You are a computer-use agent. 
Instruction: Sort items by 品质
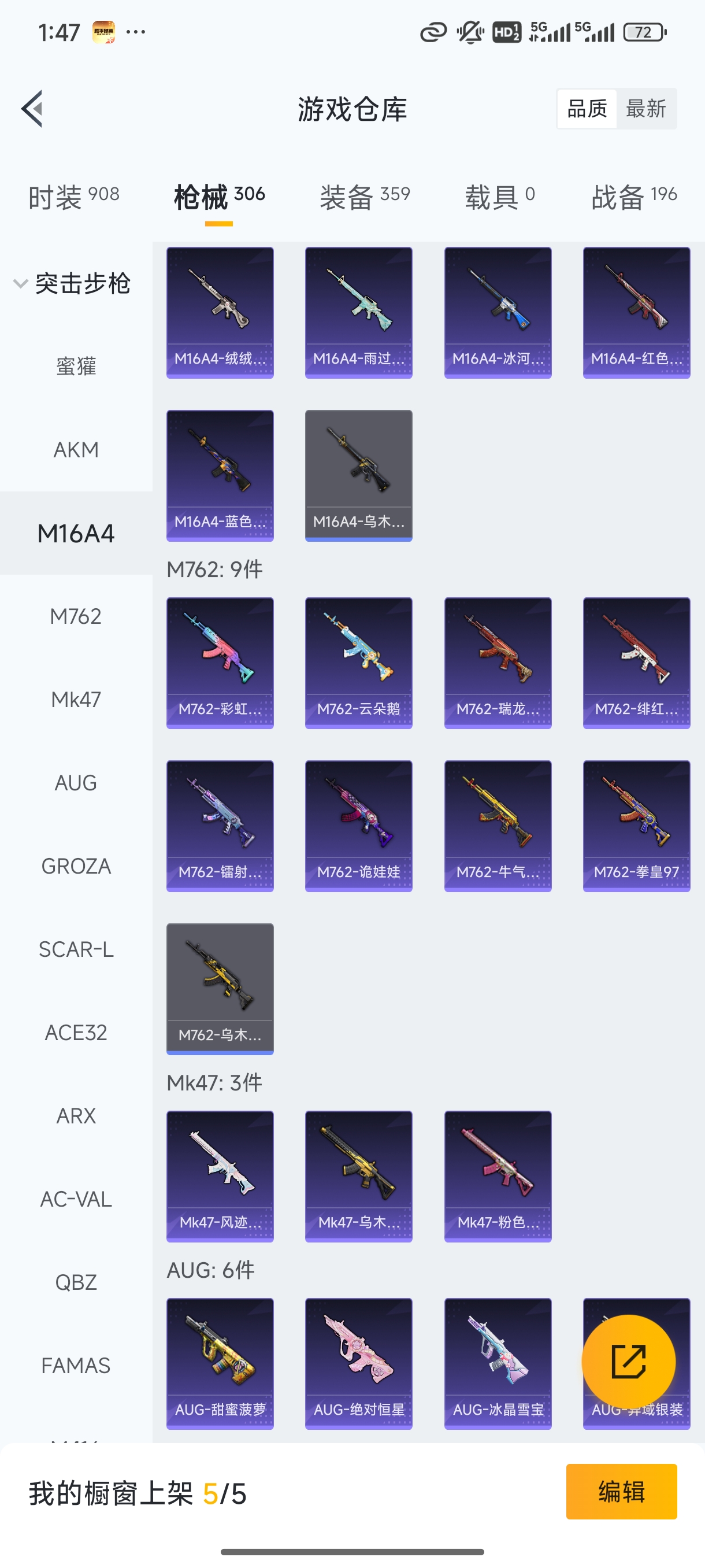click(x=587, y=109)
